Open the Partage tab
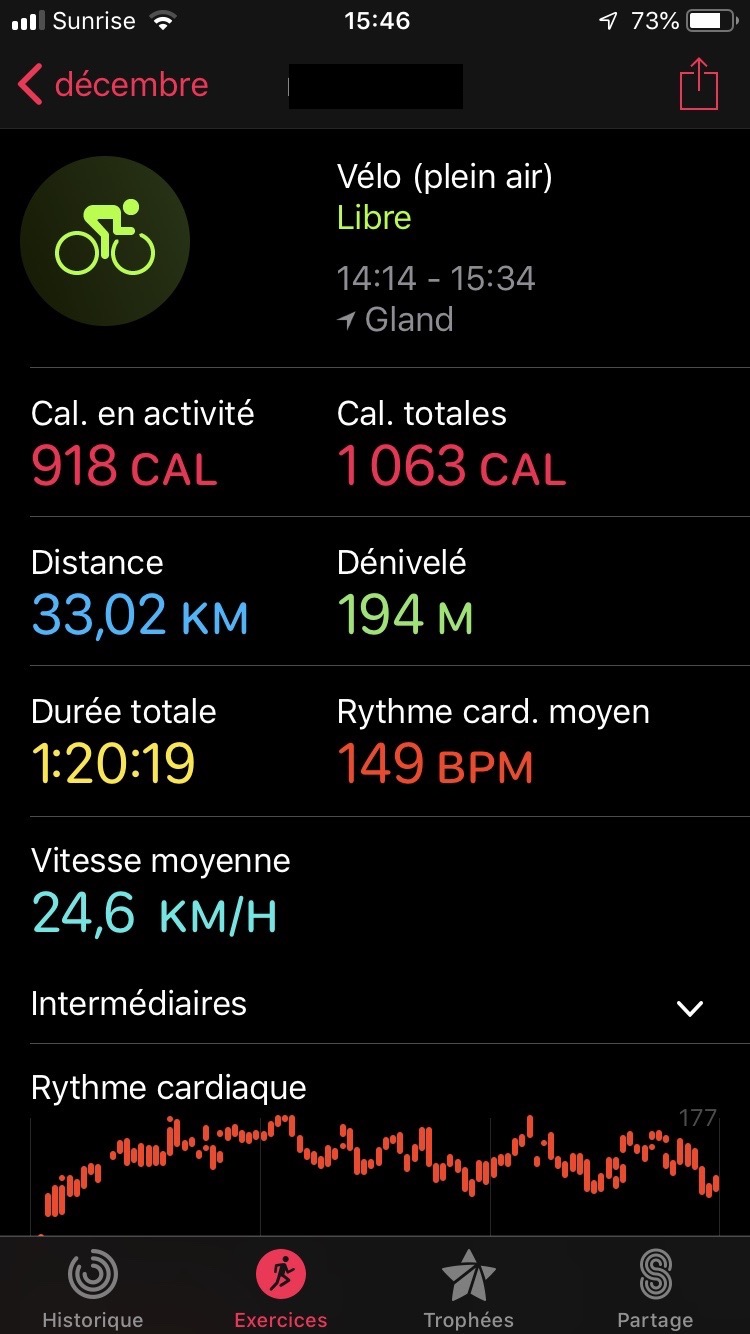 [x=655, y=1288]
